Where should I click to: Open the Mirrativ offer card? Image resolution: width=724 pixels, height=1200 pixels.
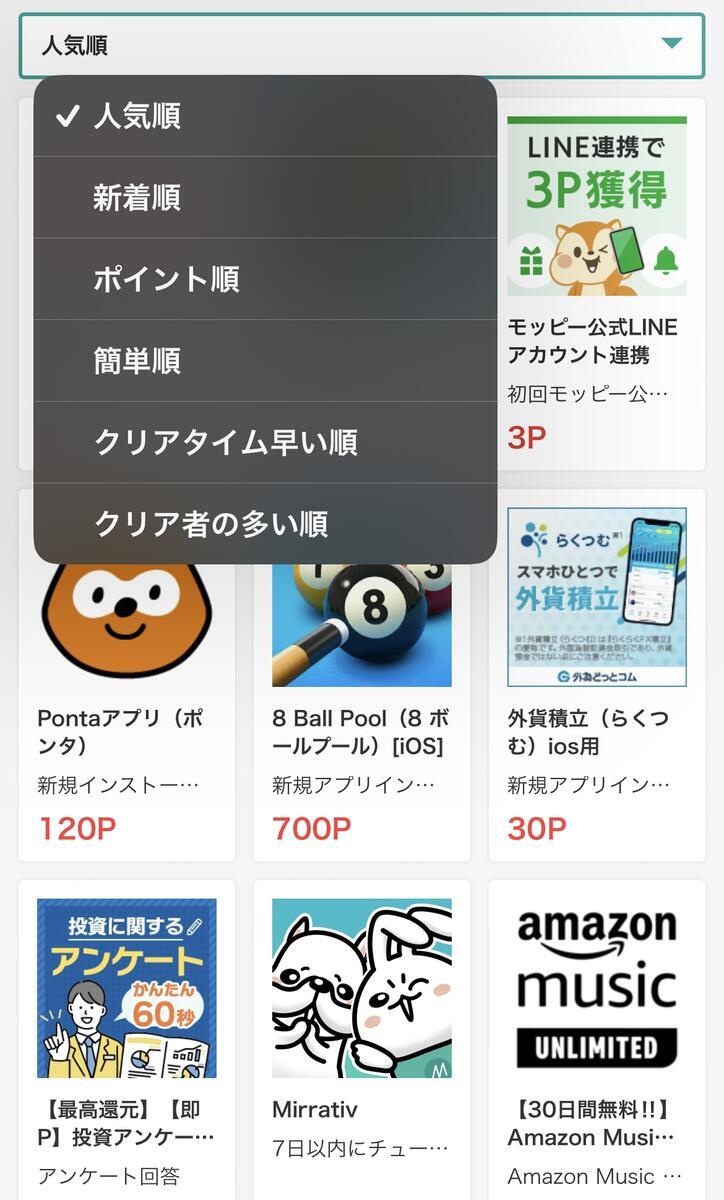pos(362,1040)
